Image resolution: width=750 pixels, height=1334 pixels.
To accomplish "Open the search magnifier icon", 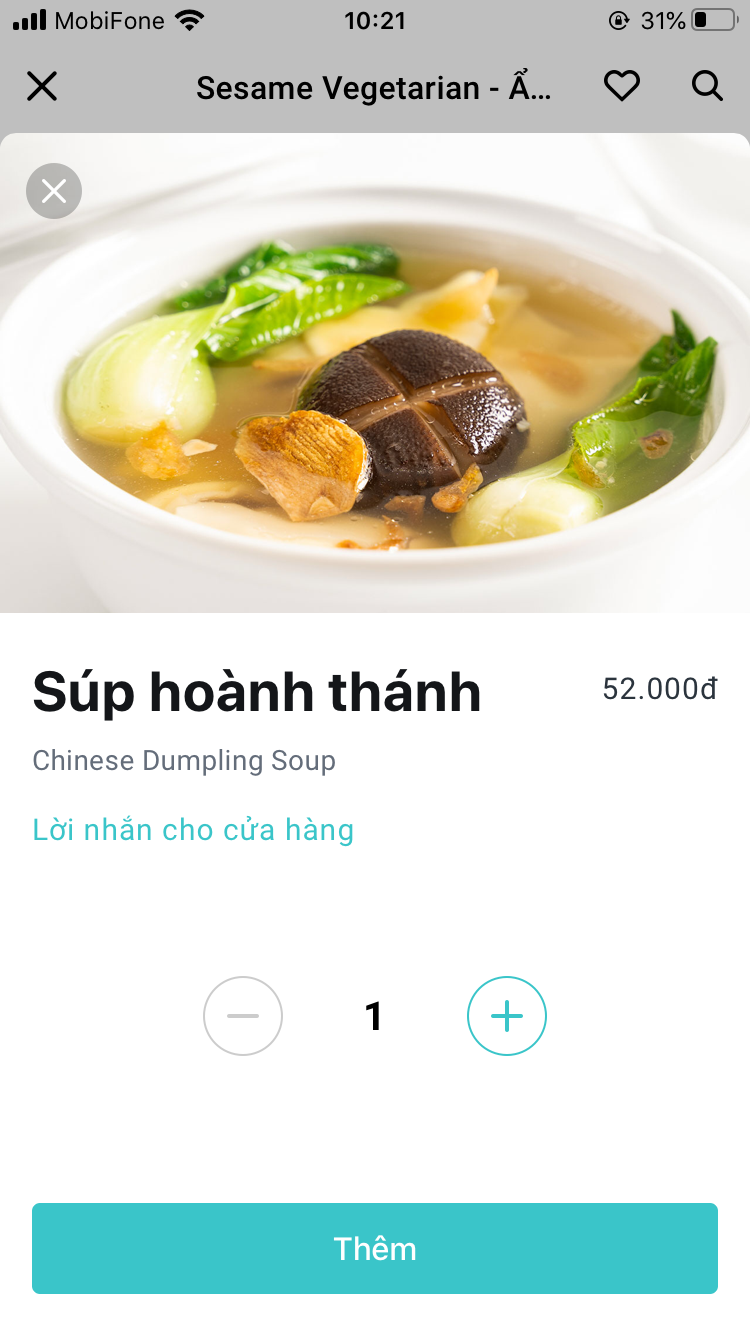I will coord(707,87).
